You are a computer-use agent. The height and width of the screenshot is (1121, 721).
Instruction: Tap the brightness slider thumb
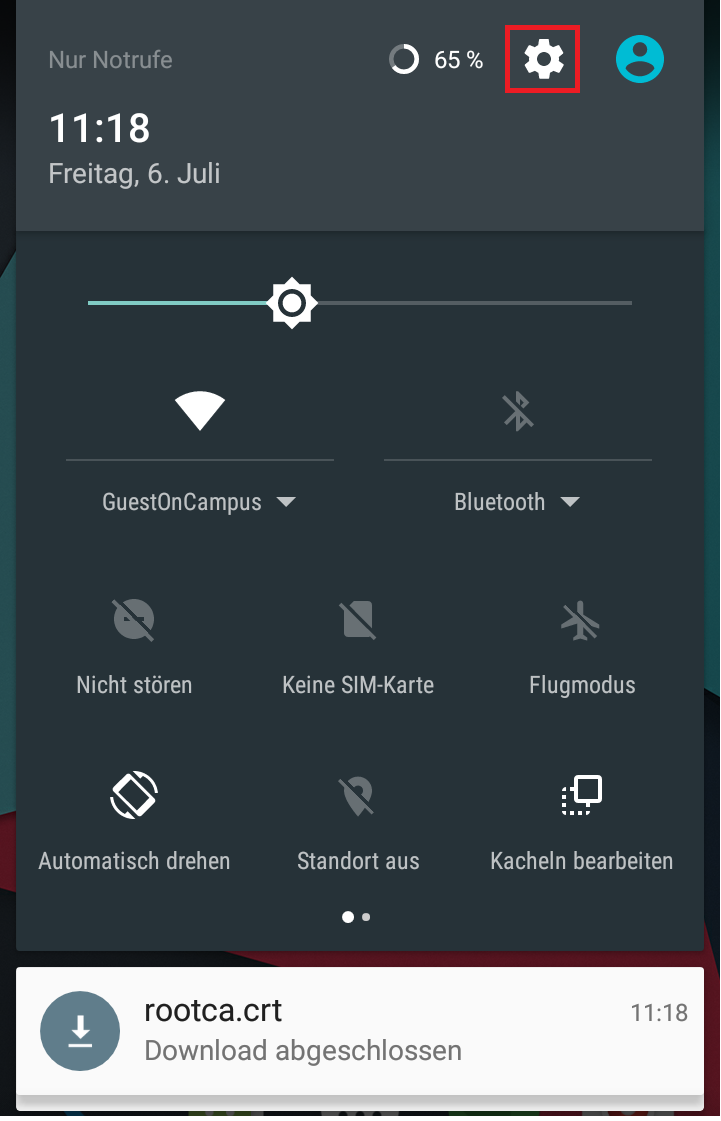pos(292,302)
